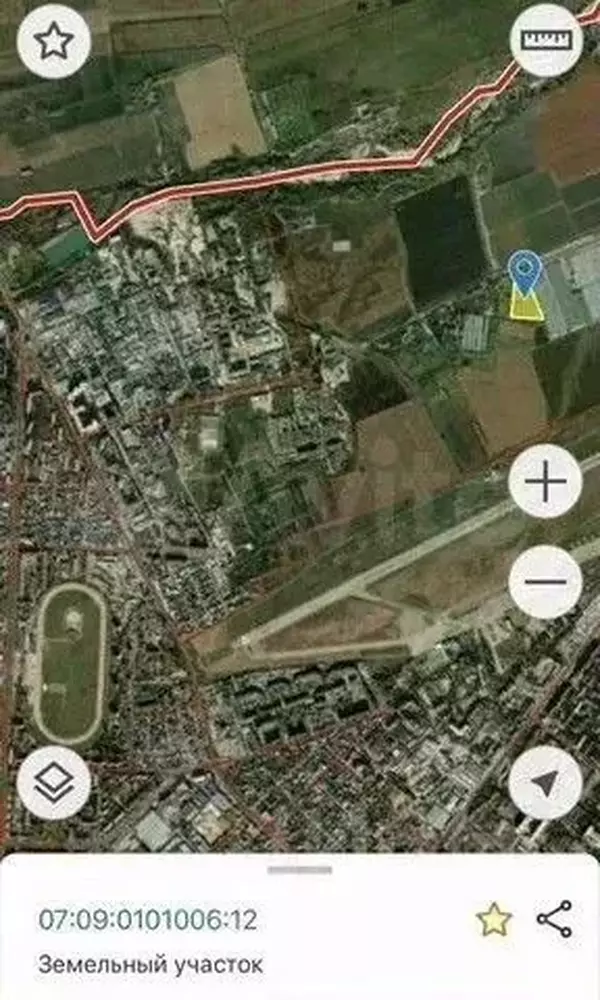This screenshot has width=600, height=1000.
Task: Open favorites via the star button
Action: click(54, 41)
